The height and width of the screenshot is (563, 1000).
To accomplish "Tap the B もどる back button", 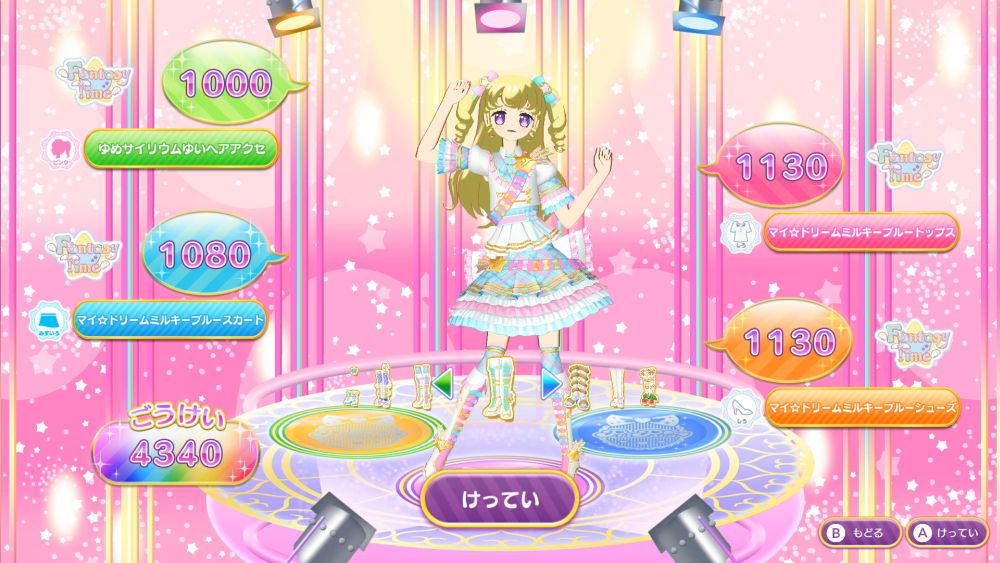I will 860,533.
